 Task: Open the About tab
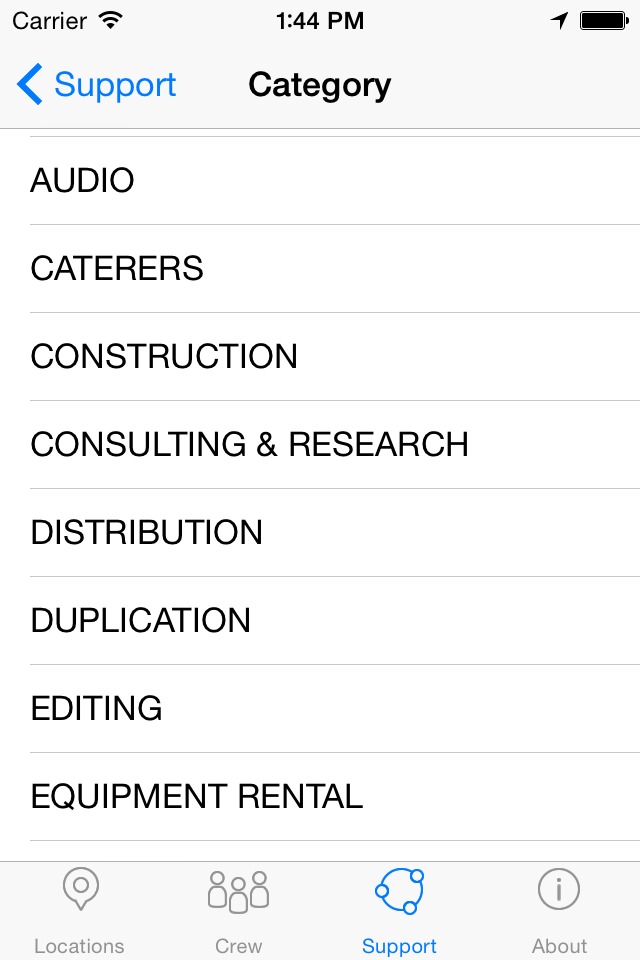[x=559, y=911]
